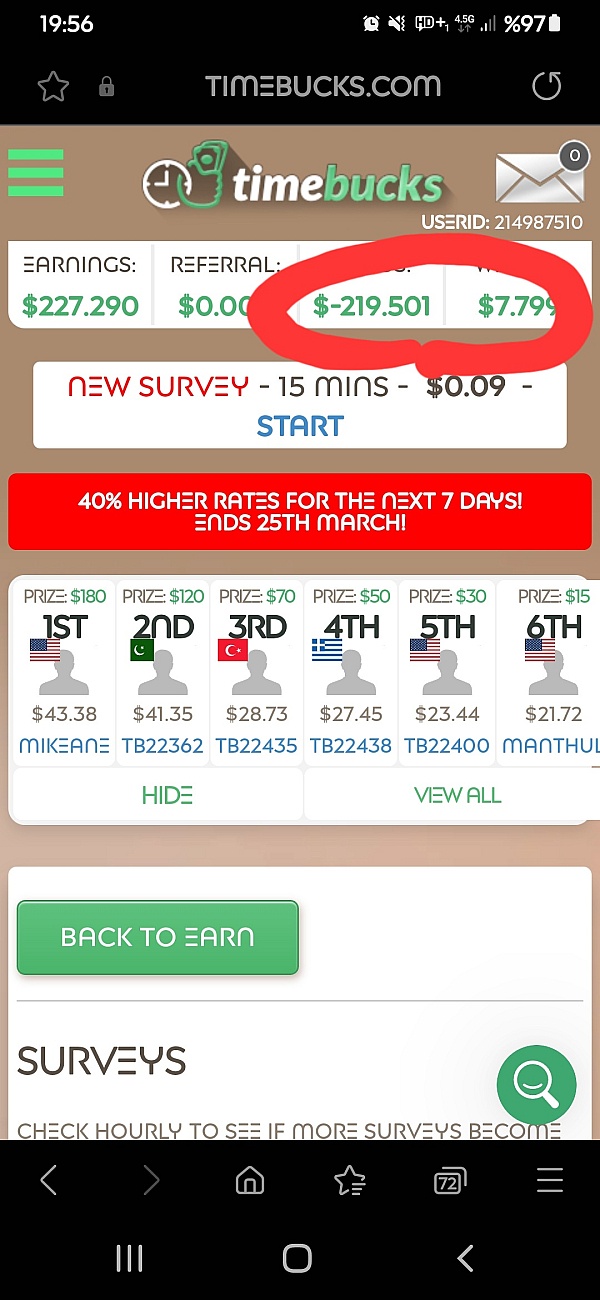View all leaderboard rankings
The image size is (600, 1300).
click(x=457, y=795)
